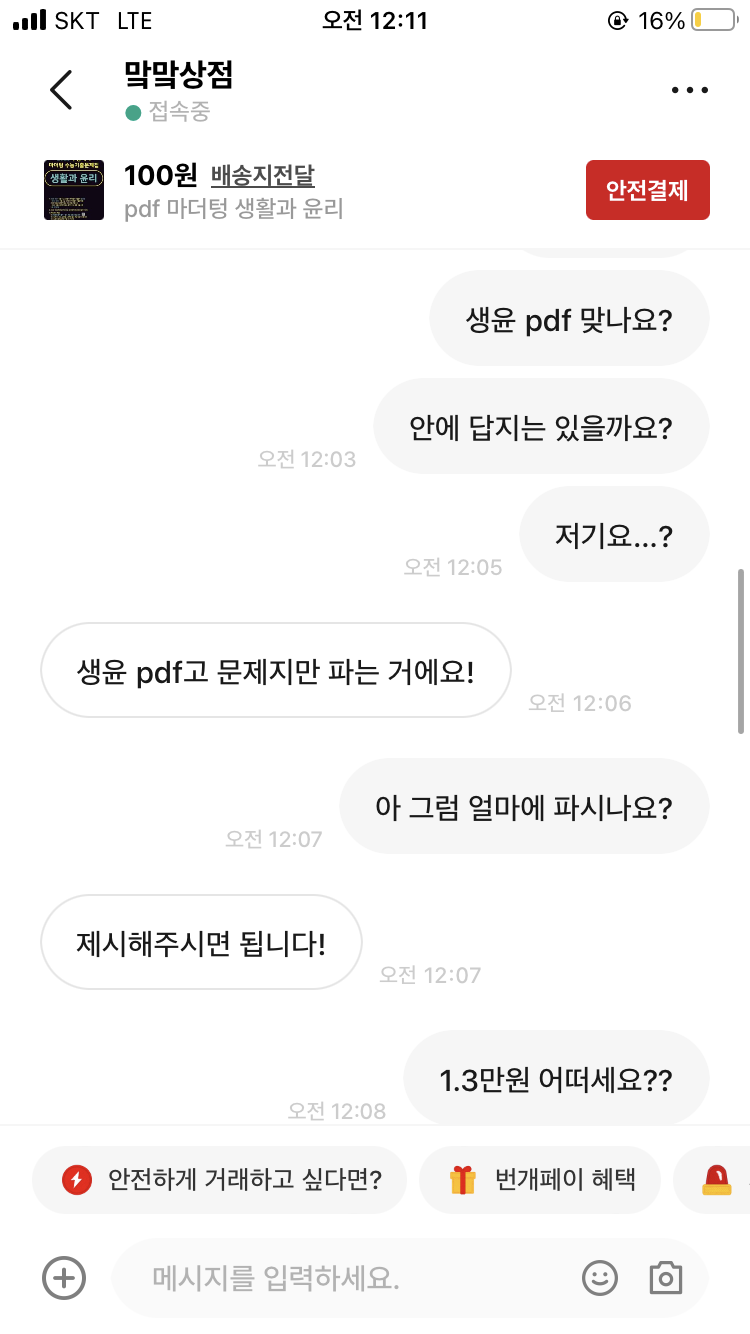Open the 배송지전달 link
750x1334 pixels.
point(263,176)
